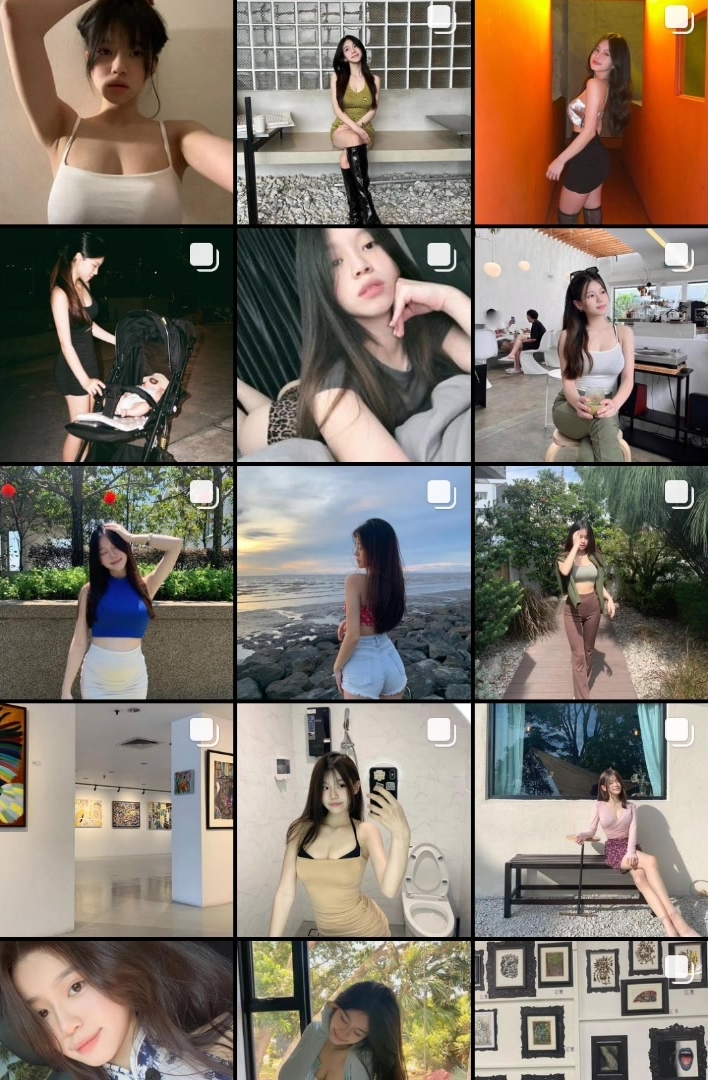708x1080 pixels.
Task: Open the hand-on-chin selfie in gray shirt
Action: tap(354, 345)
